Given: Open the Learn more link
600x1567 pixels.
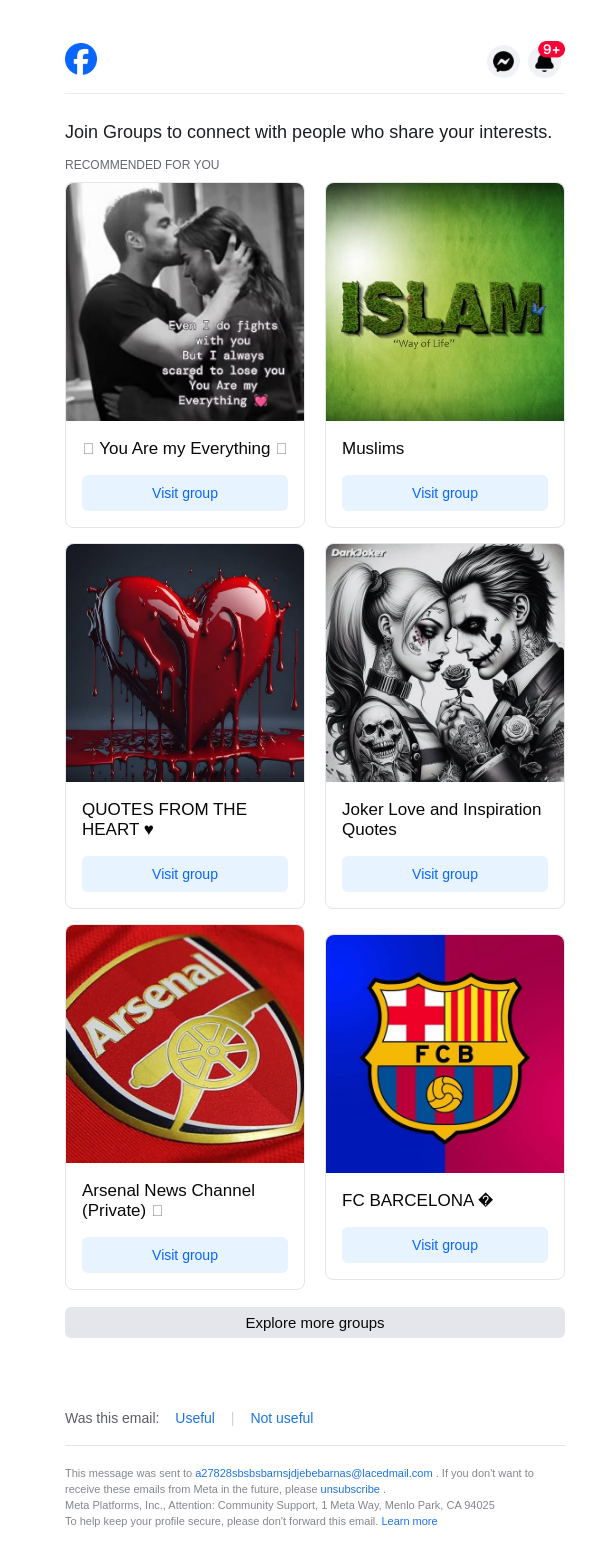Looking at the screenshot, I should [x=409, y=1521].
